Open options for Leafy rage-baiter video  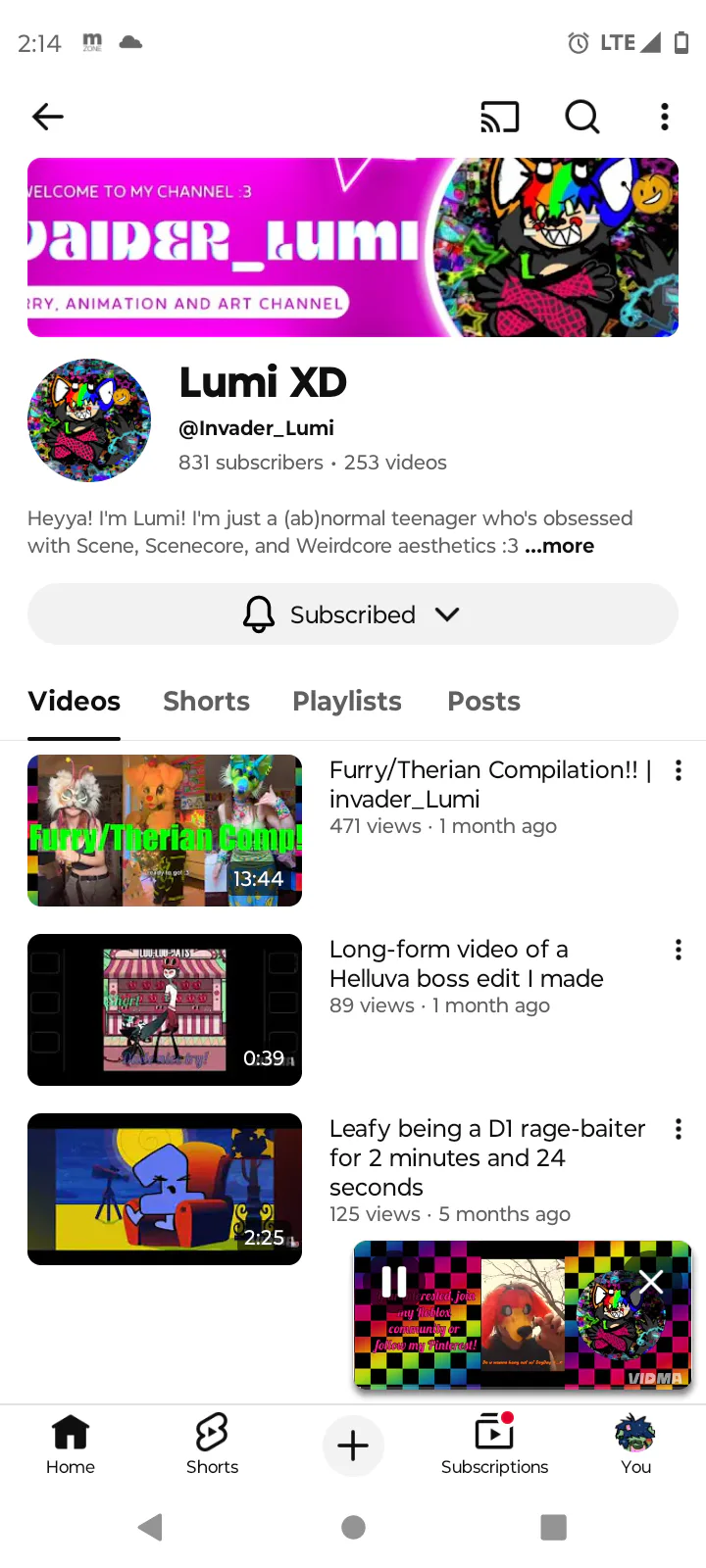pos(678,1129)
